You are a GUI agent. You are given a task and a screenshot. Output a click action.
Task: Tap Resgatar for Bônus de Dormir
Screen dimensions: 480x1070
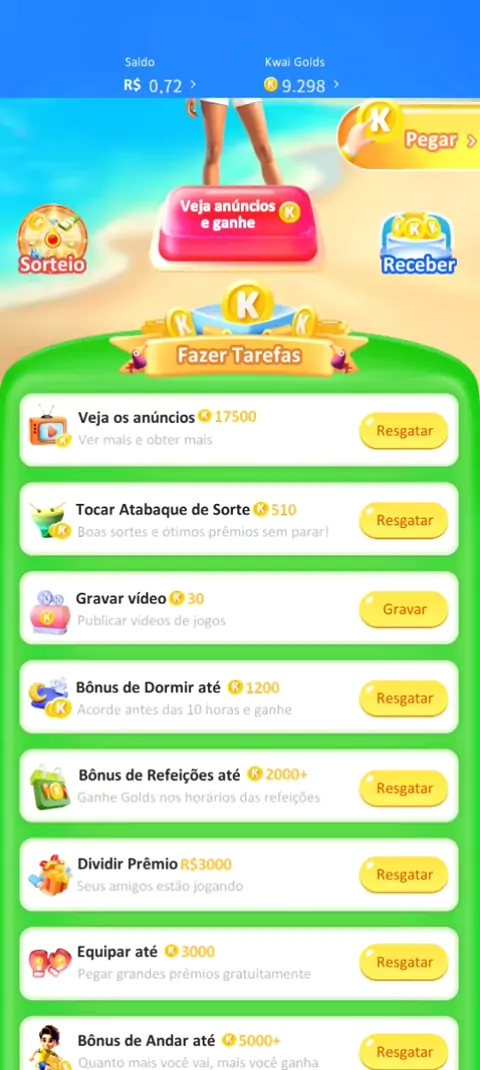coord(404,699)
